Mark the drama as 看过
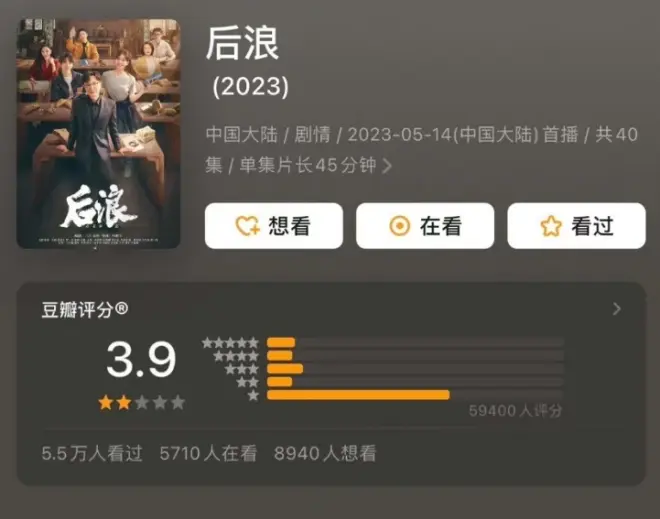 pyautogui.click(x=576, y=226)
